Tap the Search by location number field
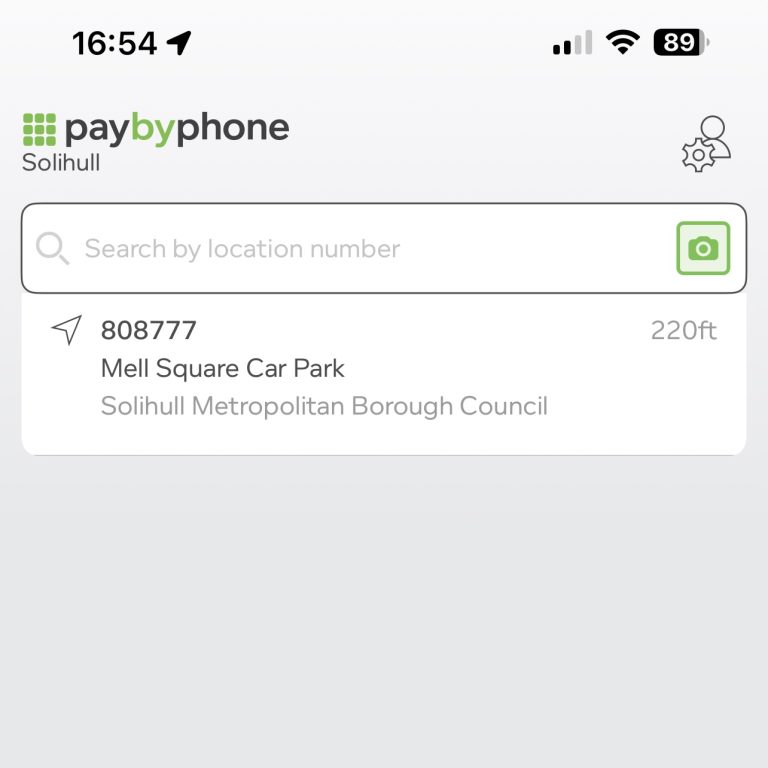This screenshot has width=768, height=768. 350,249
